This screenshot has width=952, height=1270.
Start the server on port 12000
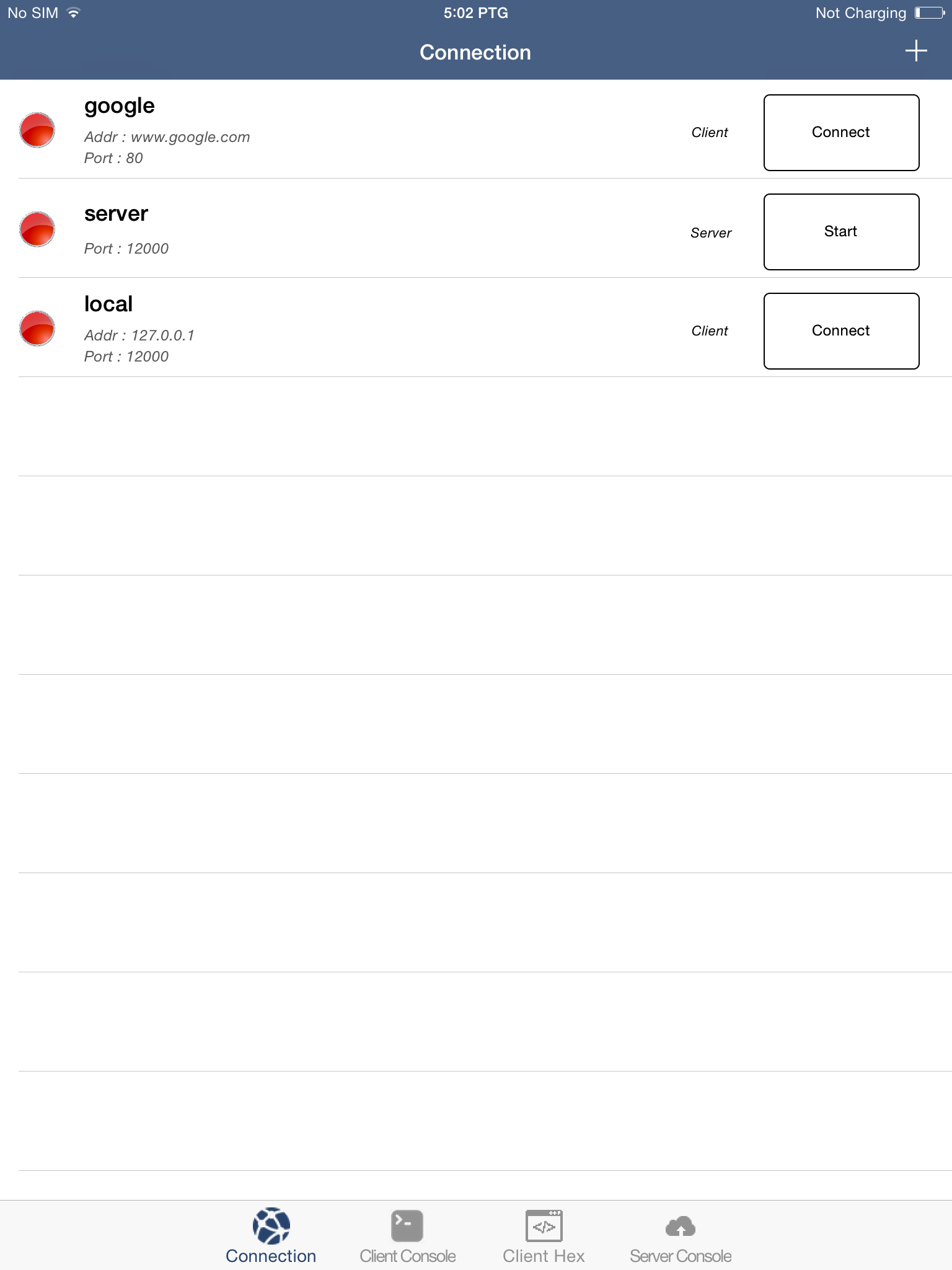[x=840, y=231]
